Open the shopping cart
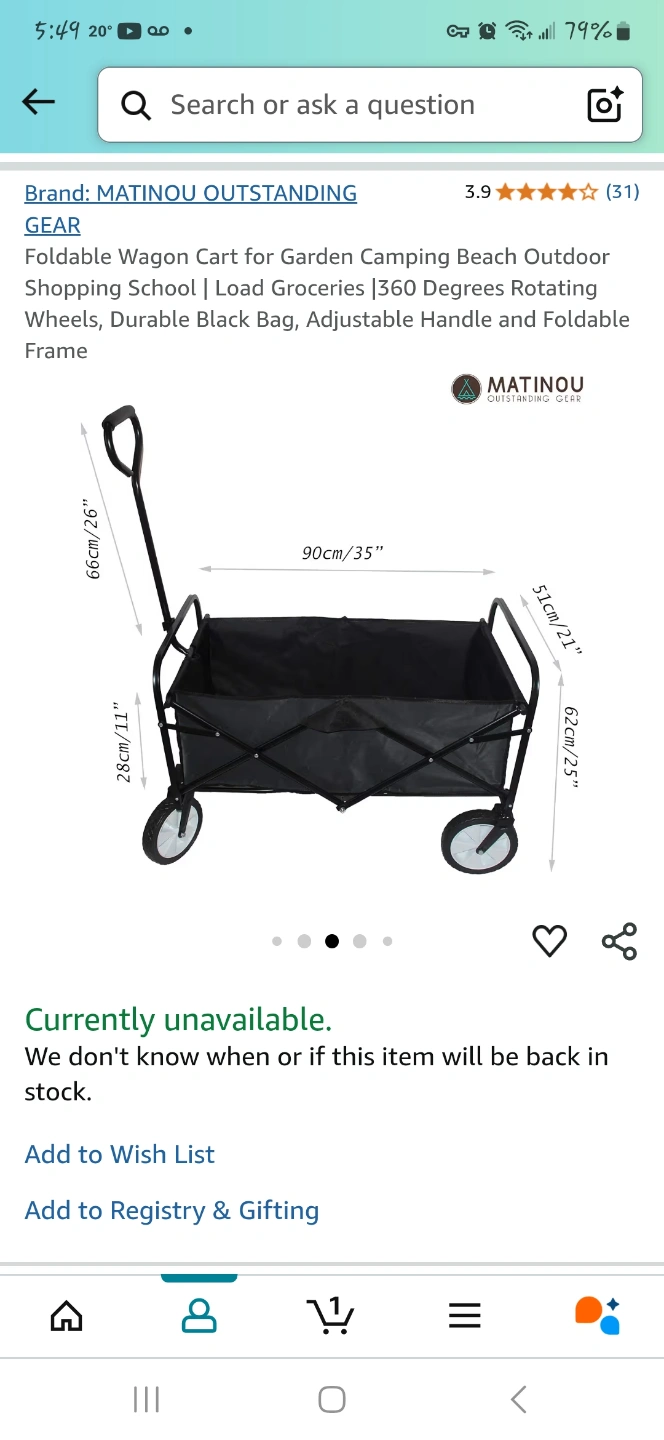664x1440 pixels. coord(331,1315)
